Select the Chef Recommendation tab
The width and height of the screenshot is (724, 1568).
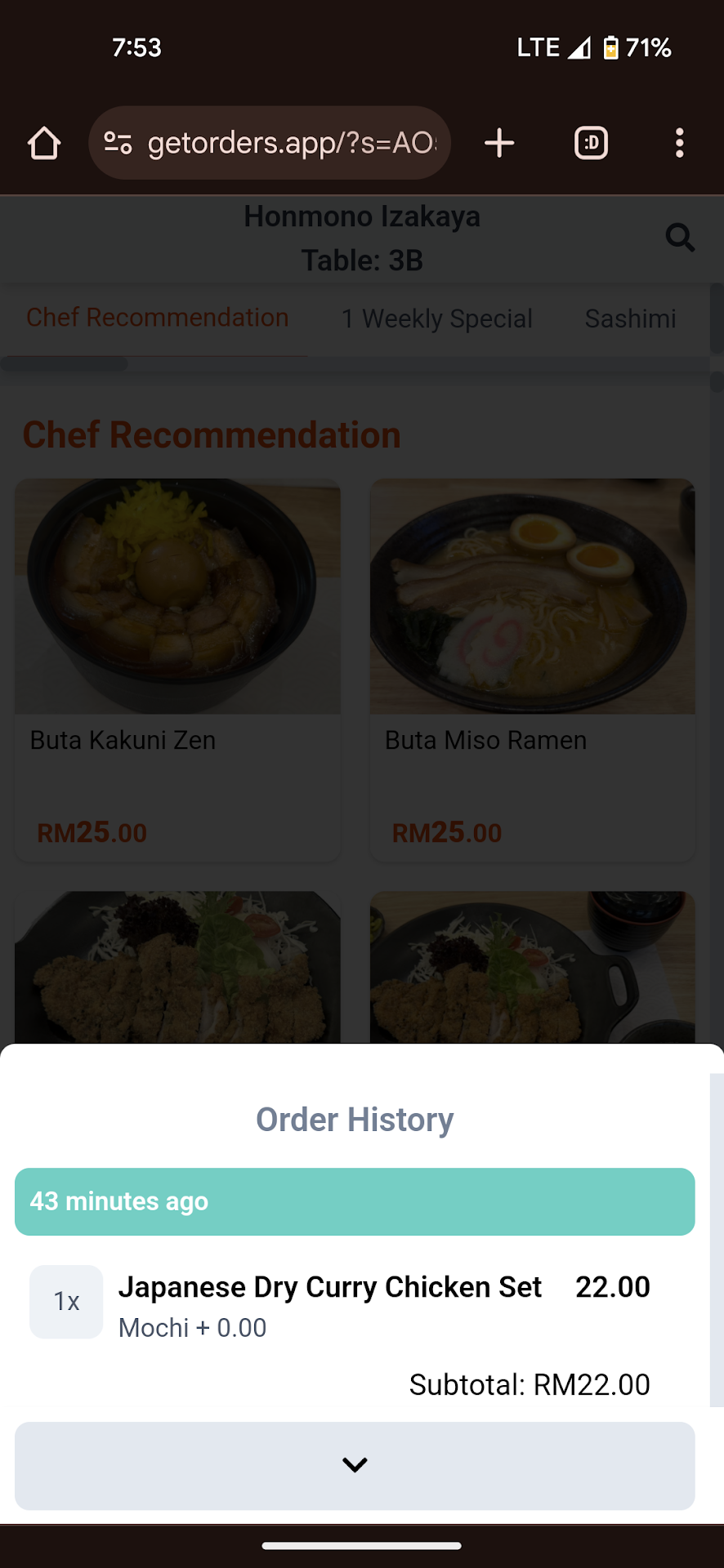tap(157, 318)
